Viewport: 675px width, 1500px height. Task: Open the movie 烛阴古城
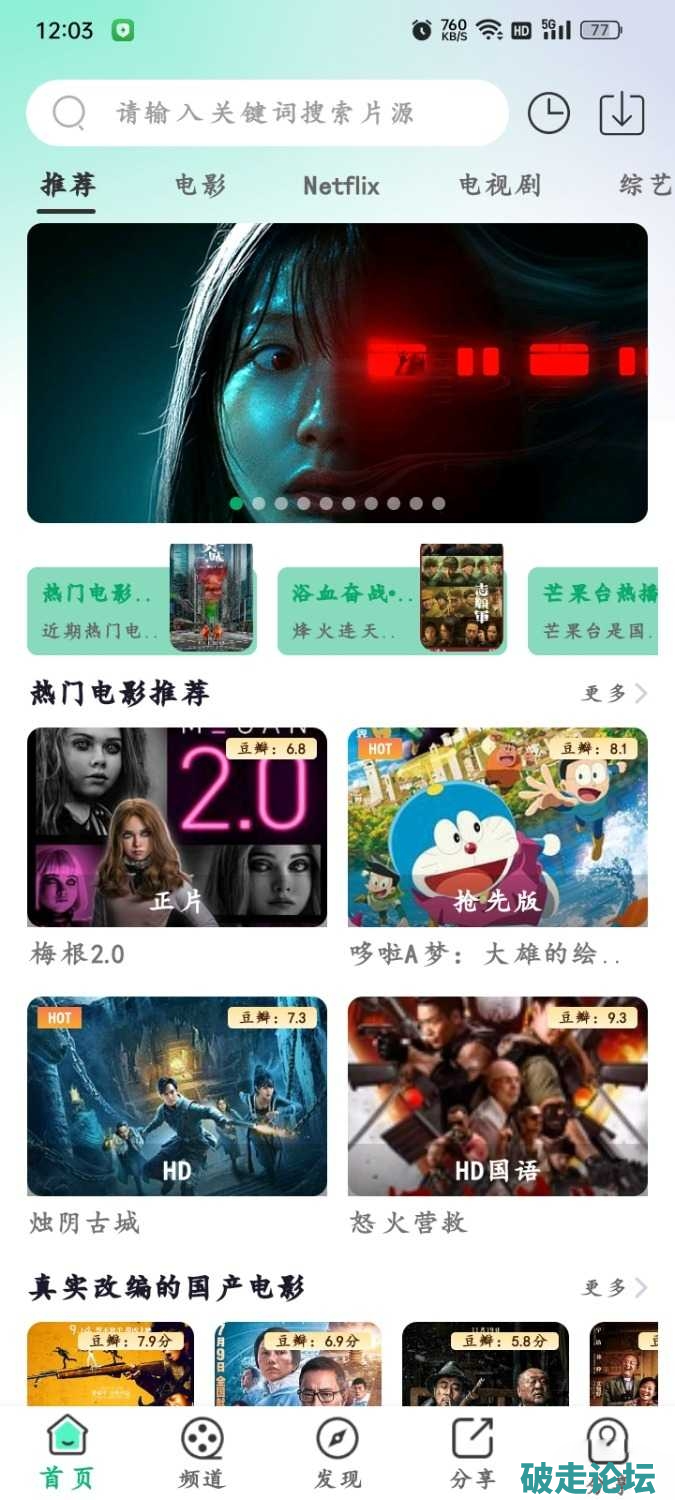click(177, 1096)
